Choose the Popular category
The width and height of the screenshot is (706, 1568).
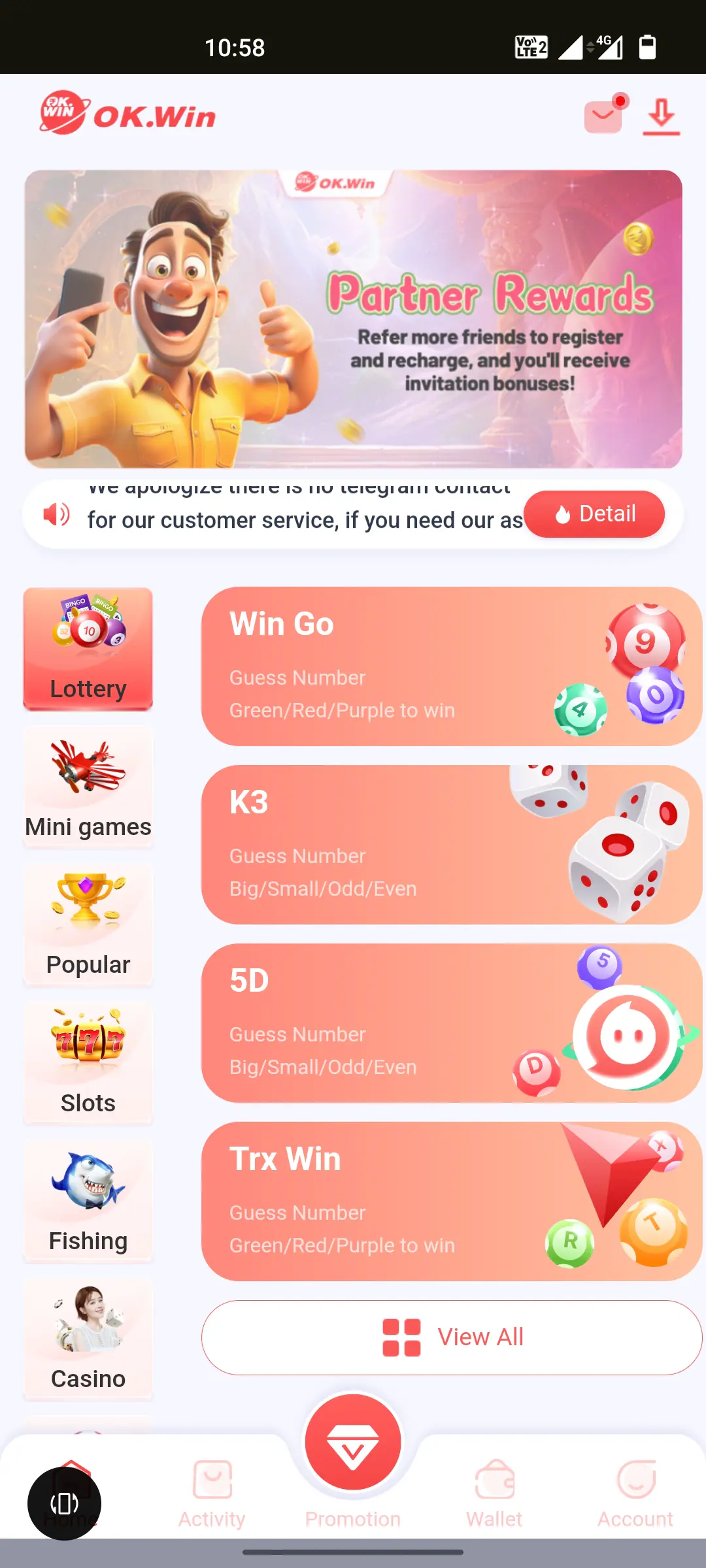pos(88,925)
